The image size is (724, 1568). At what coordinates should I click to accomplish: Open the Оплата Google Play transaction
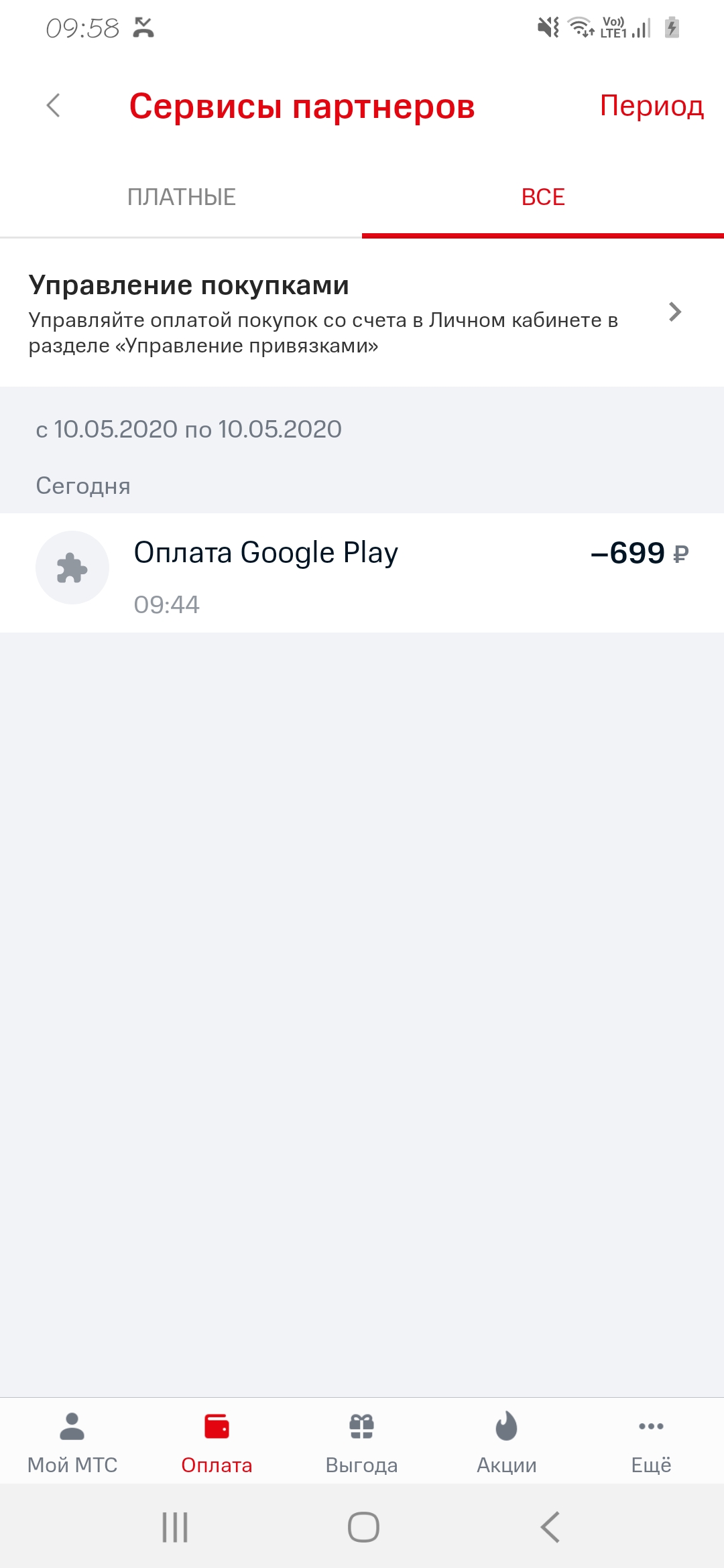point(362,573)
